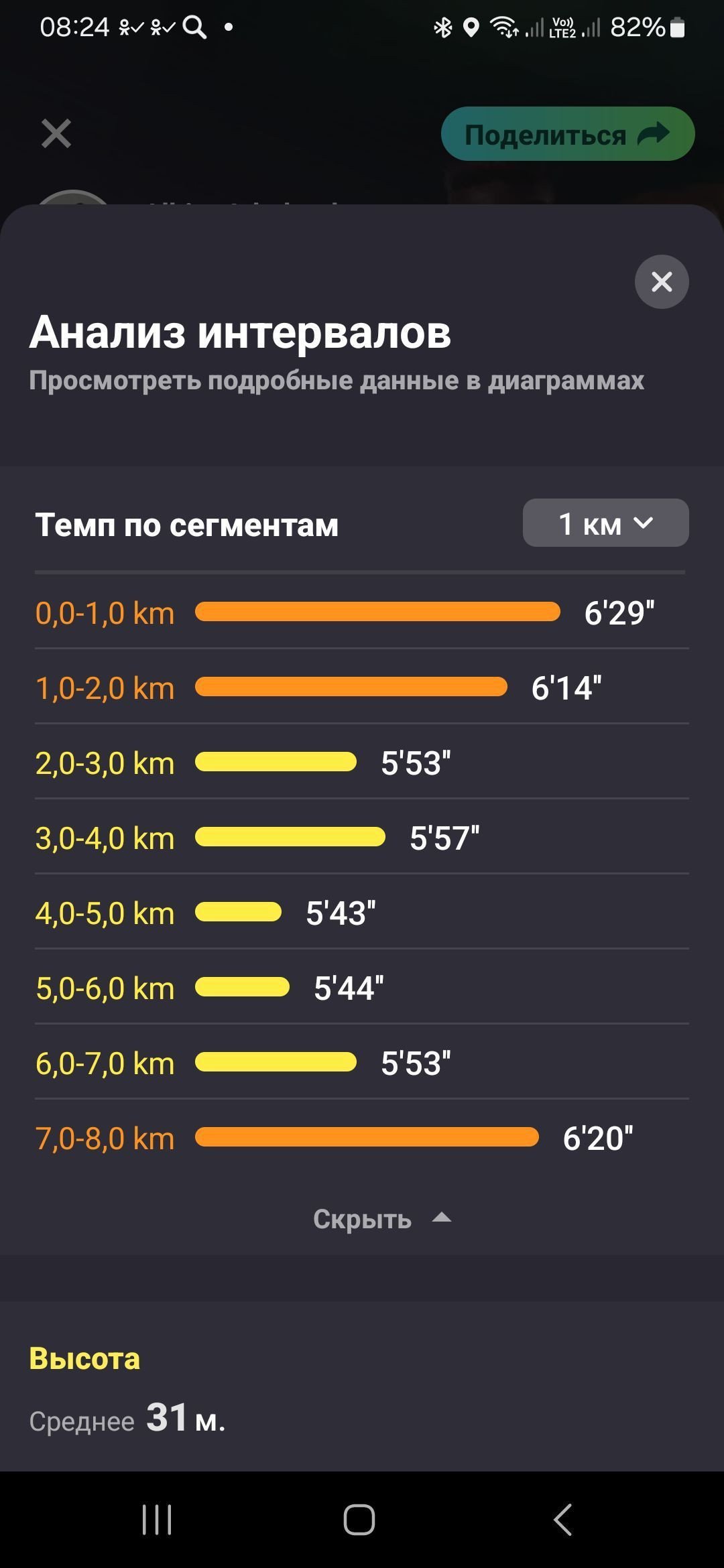Open recent apps from navigation bar
The height and width of the screenshot is (1568, 724).
click(x=157, y=1519)
